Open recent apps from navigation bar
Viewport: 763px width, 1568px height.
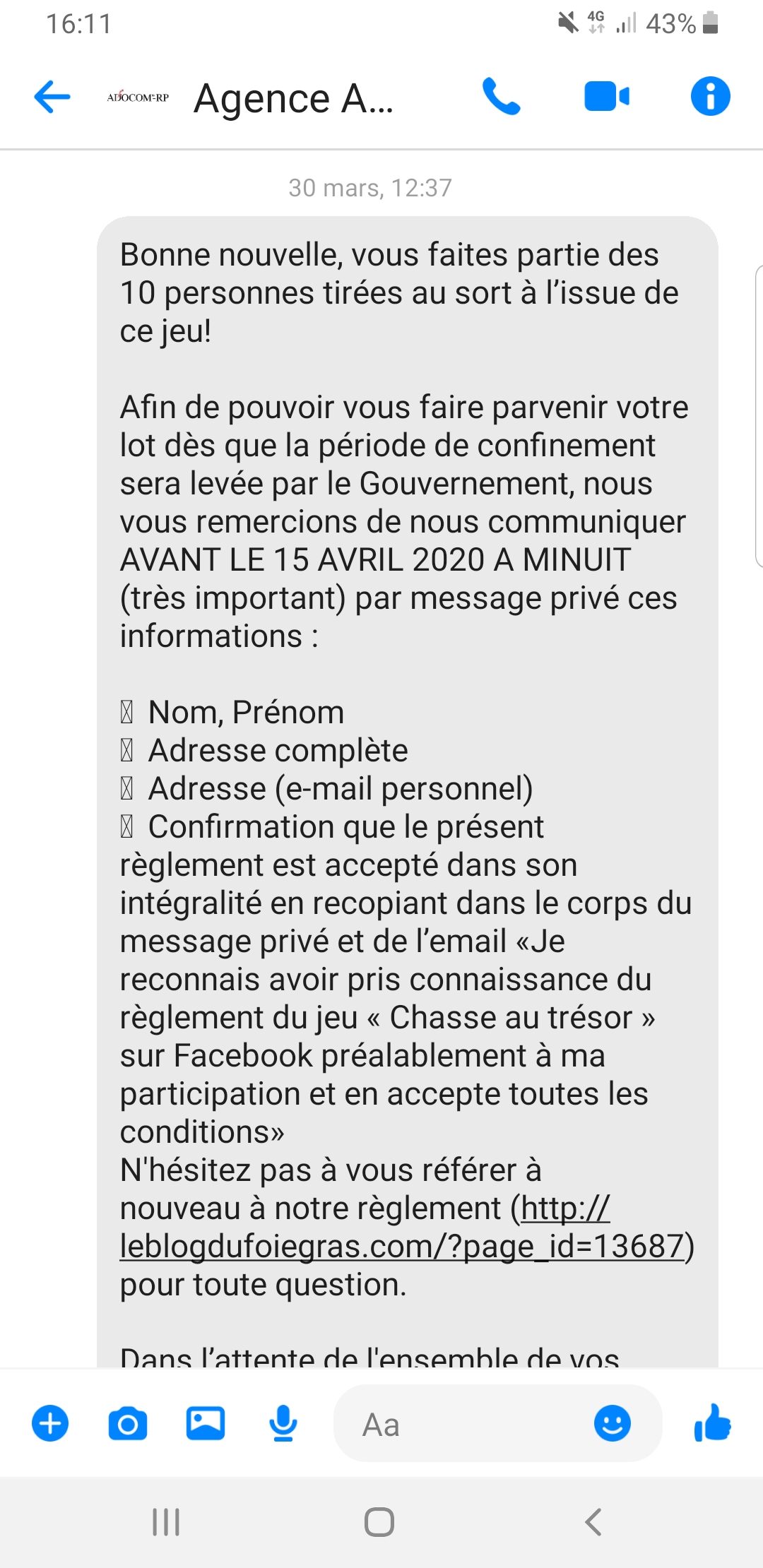pyautogui.click(x=167, y=1522)
